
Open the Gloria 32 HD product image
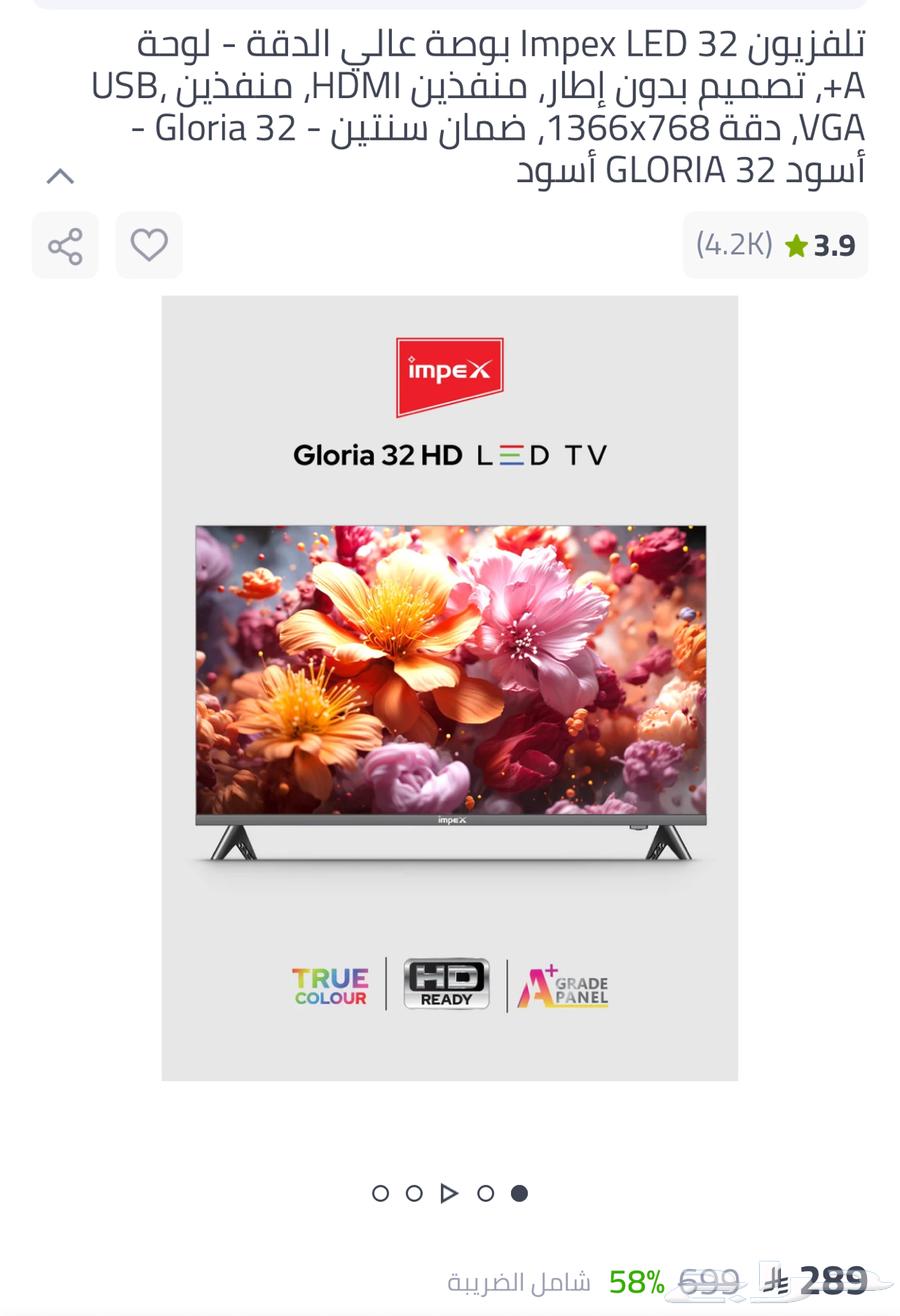(x=450, y=687)
